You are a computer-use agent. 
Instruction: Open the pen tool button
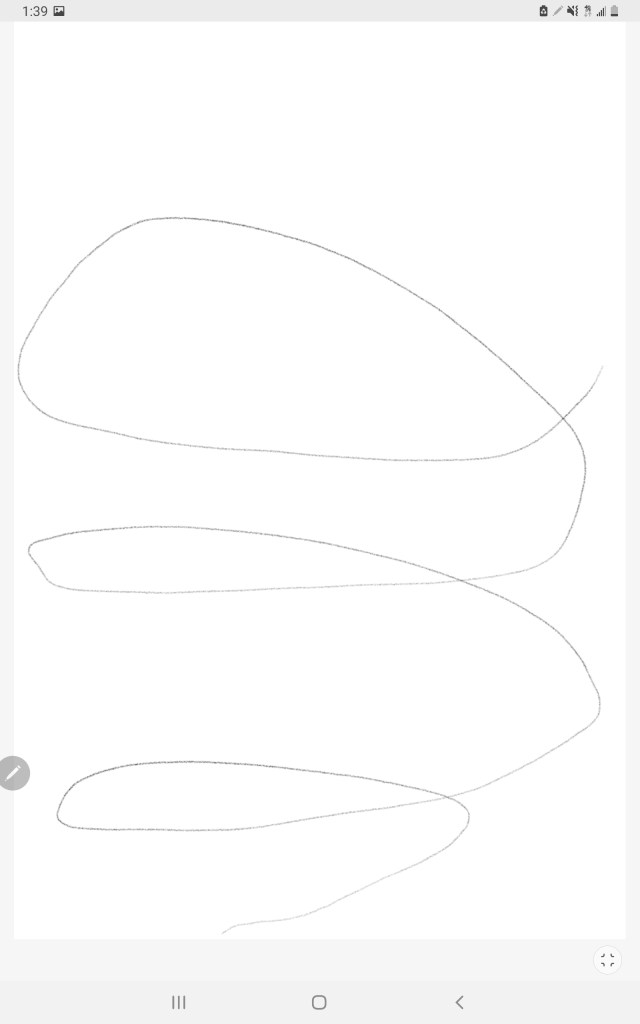pos(14,773)
